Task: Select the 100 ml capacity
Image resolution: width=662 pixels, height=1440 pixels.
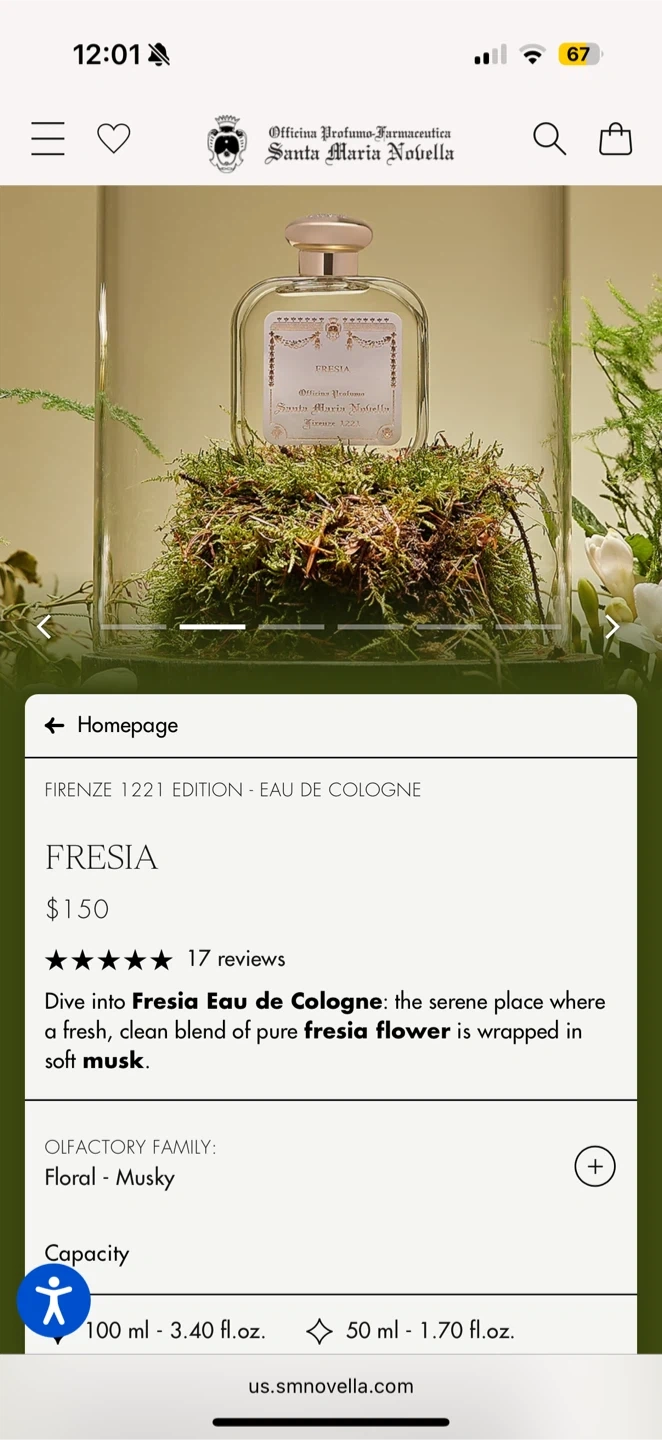Action: pyautogui.click(x=174, y=1331)
